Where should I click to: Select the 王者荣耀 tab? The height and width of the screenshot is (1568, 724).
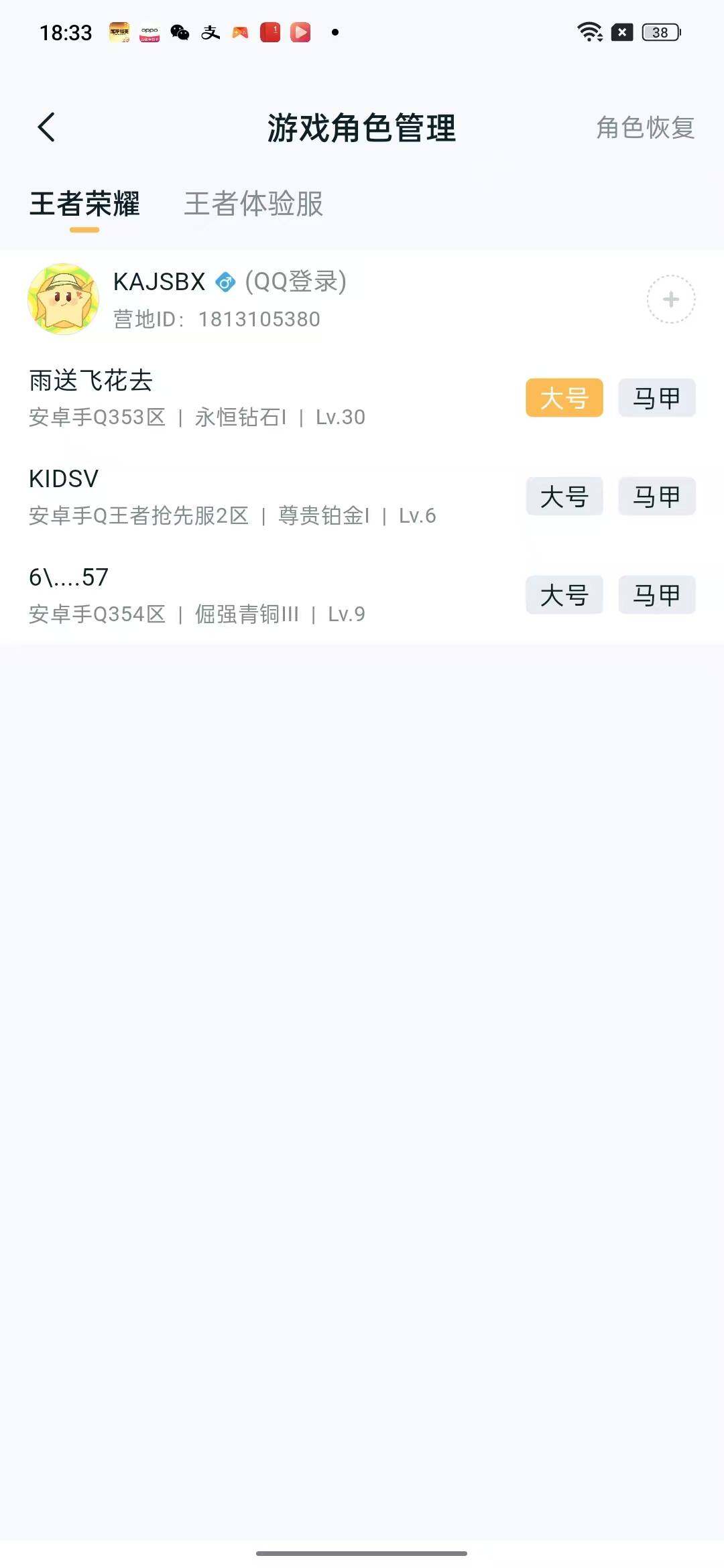[85, 206]
